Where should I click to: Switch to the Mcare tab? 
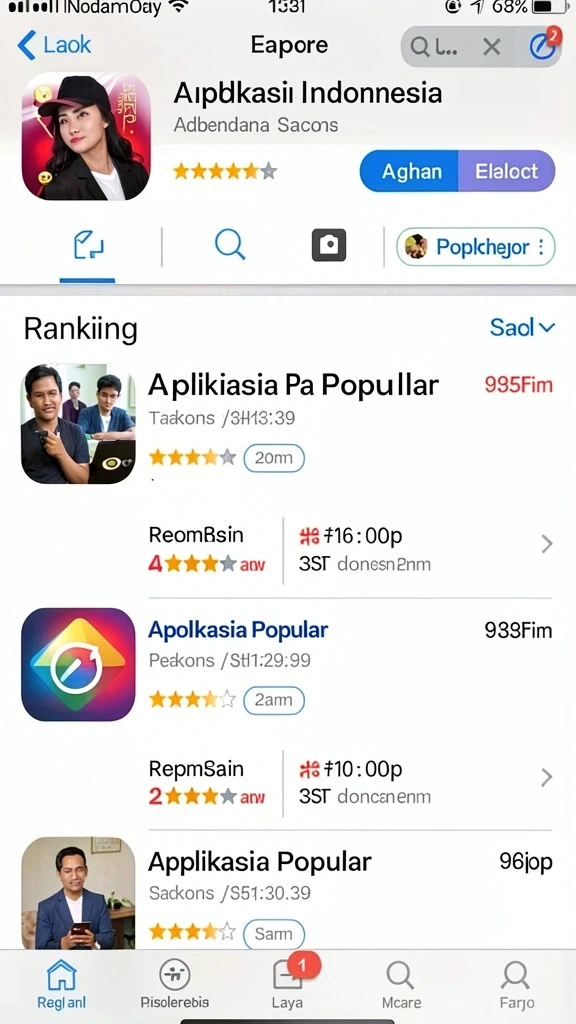[x=401, y=984]
